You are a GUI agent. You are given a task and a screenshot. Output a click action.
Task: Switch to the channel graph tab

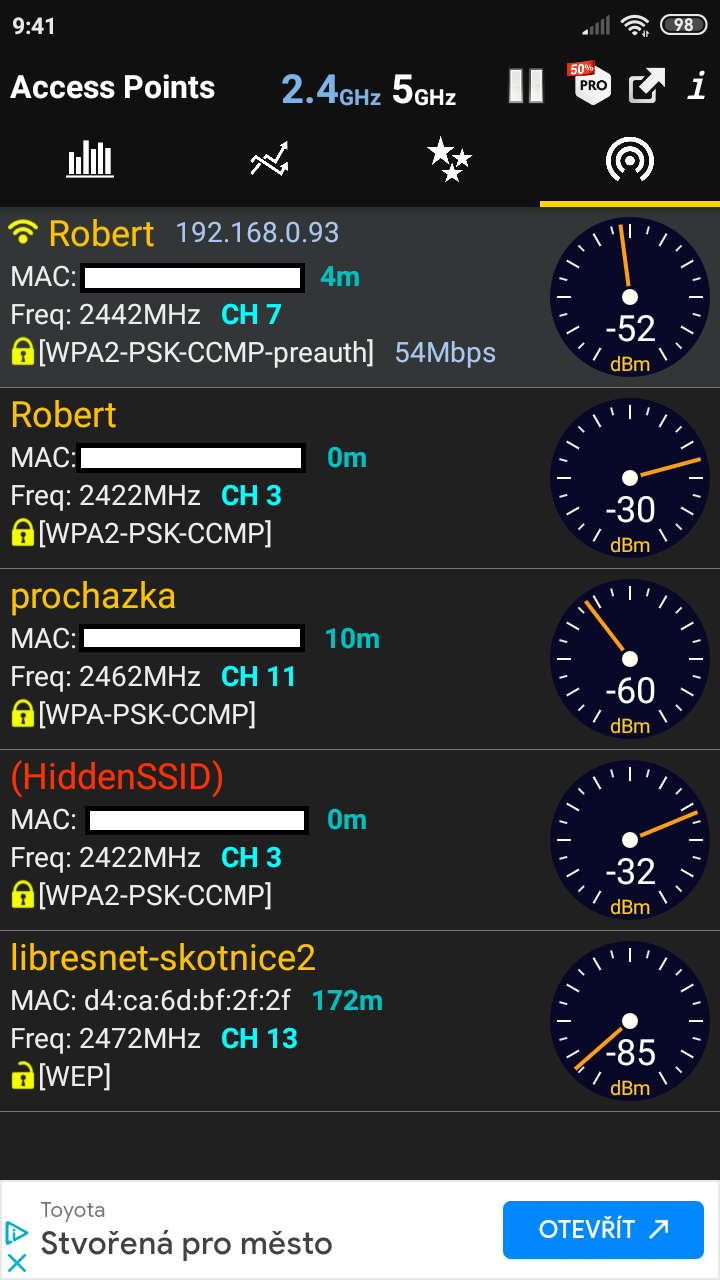[90, 160]
